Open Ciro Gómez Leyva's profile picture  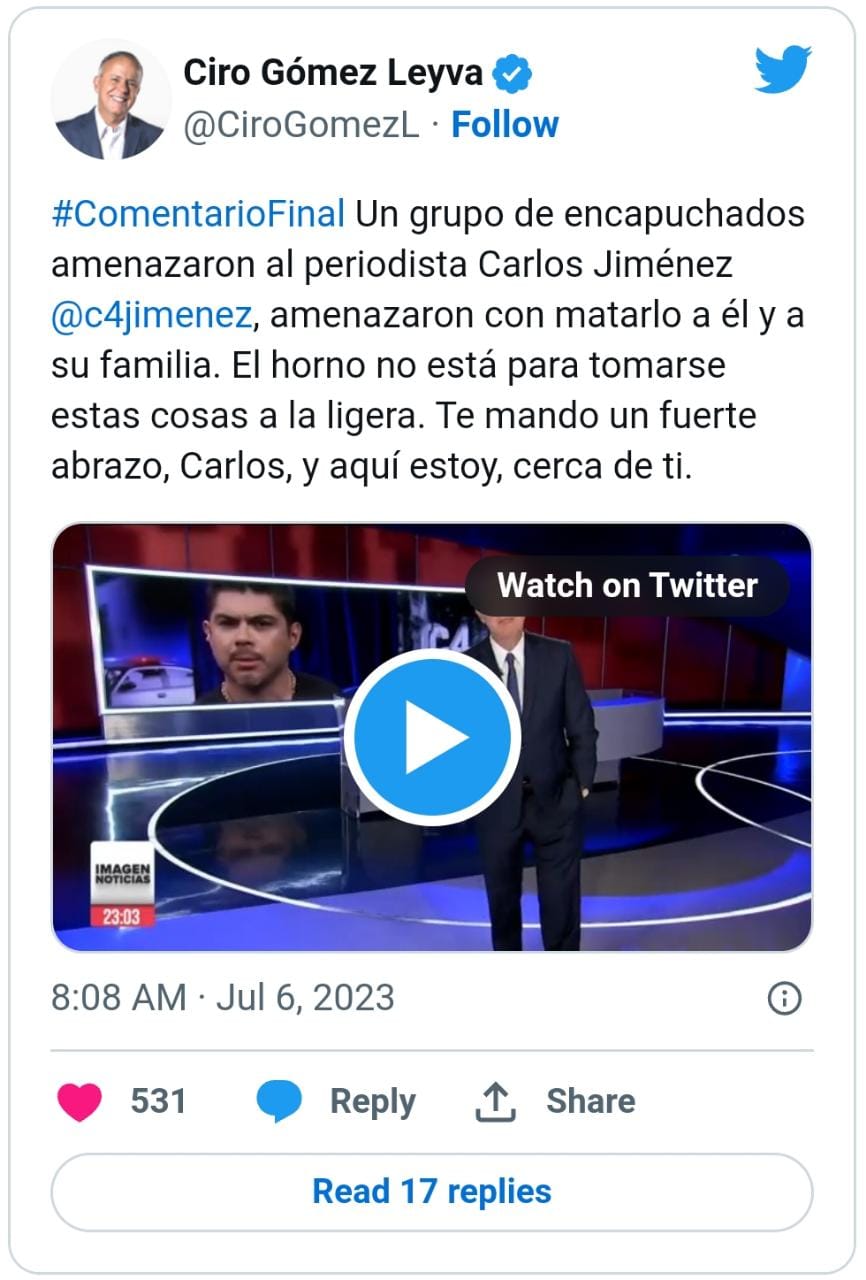(111, 99)
